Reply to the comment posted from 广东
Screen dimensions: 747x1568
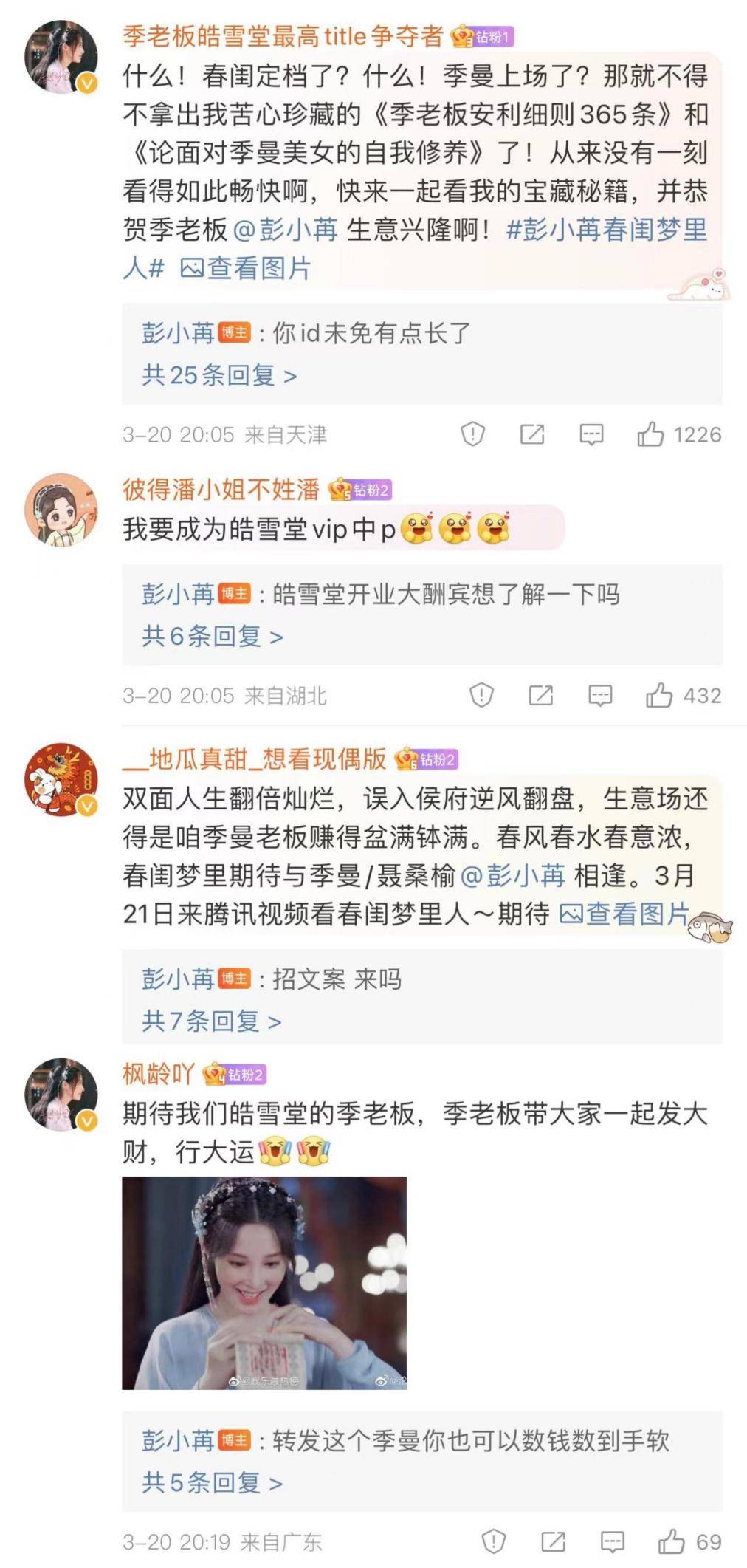[612, 1541]
